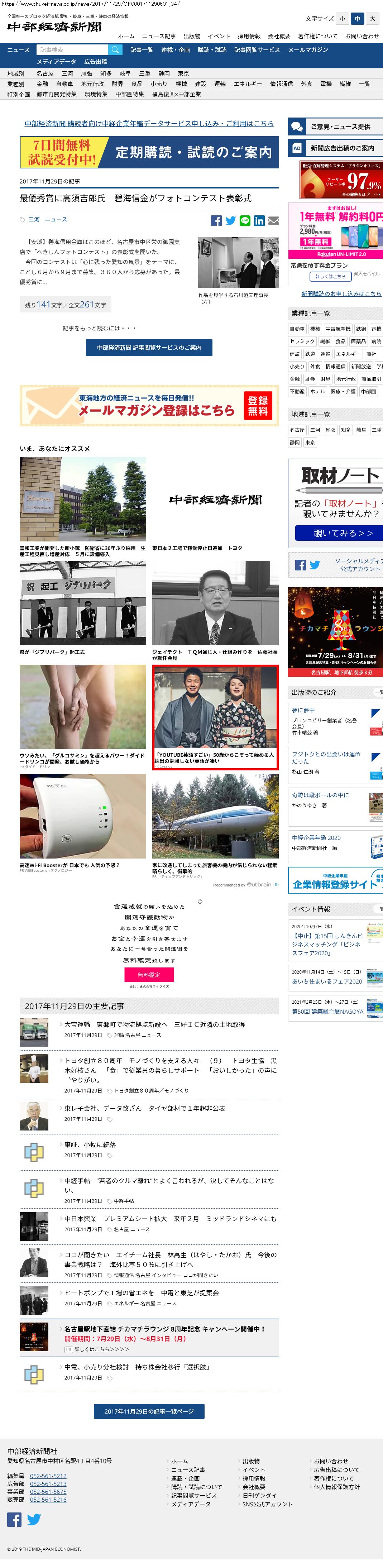Open the メールマガジン nav item

(x=307, y=50)
